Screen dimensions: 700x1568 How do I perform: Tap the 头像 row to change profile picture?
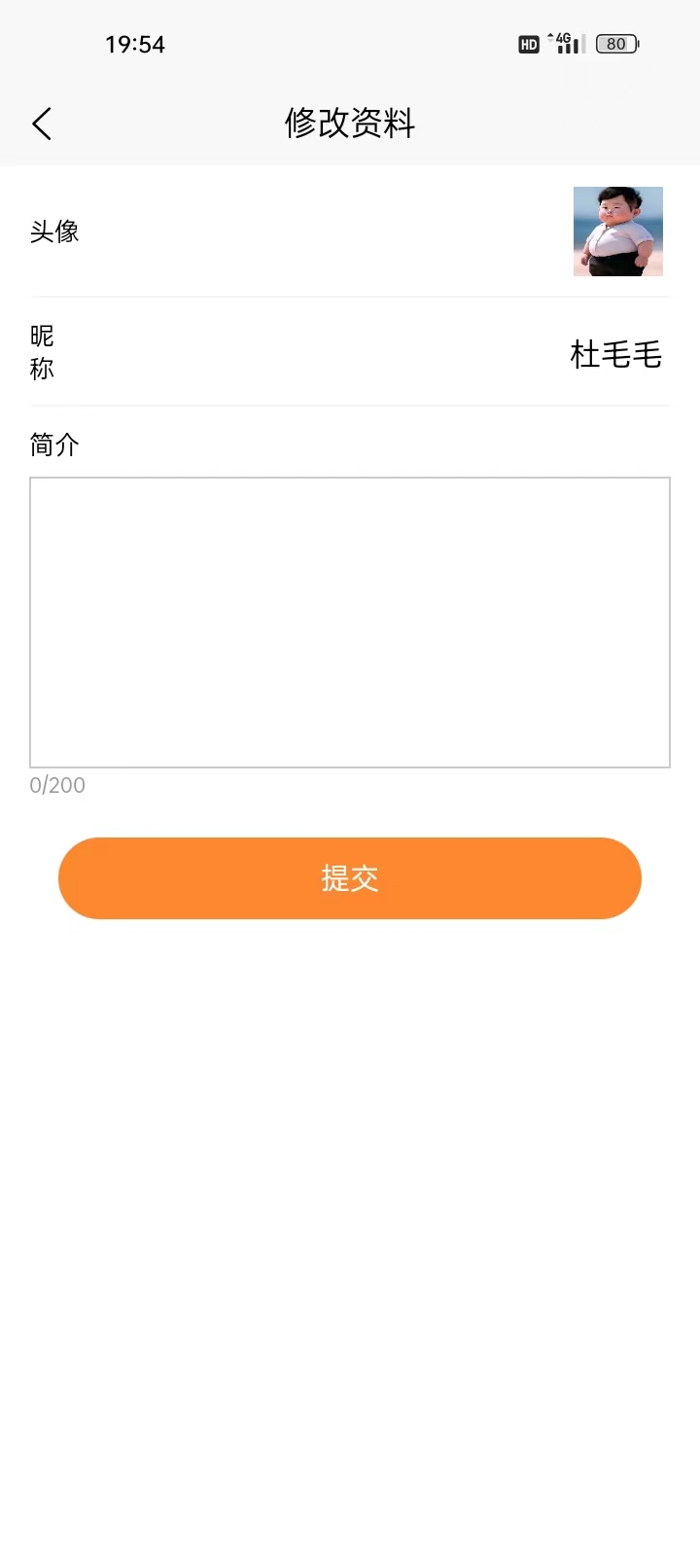pyautogui.click(x=350, y=231)
